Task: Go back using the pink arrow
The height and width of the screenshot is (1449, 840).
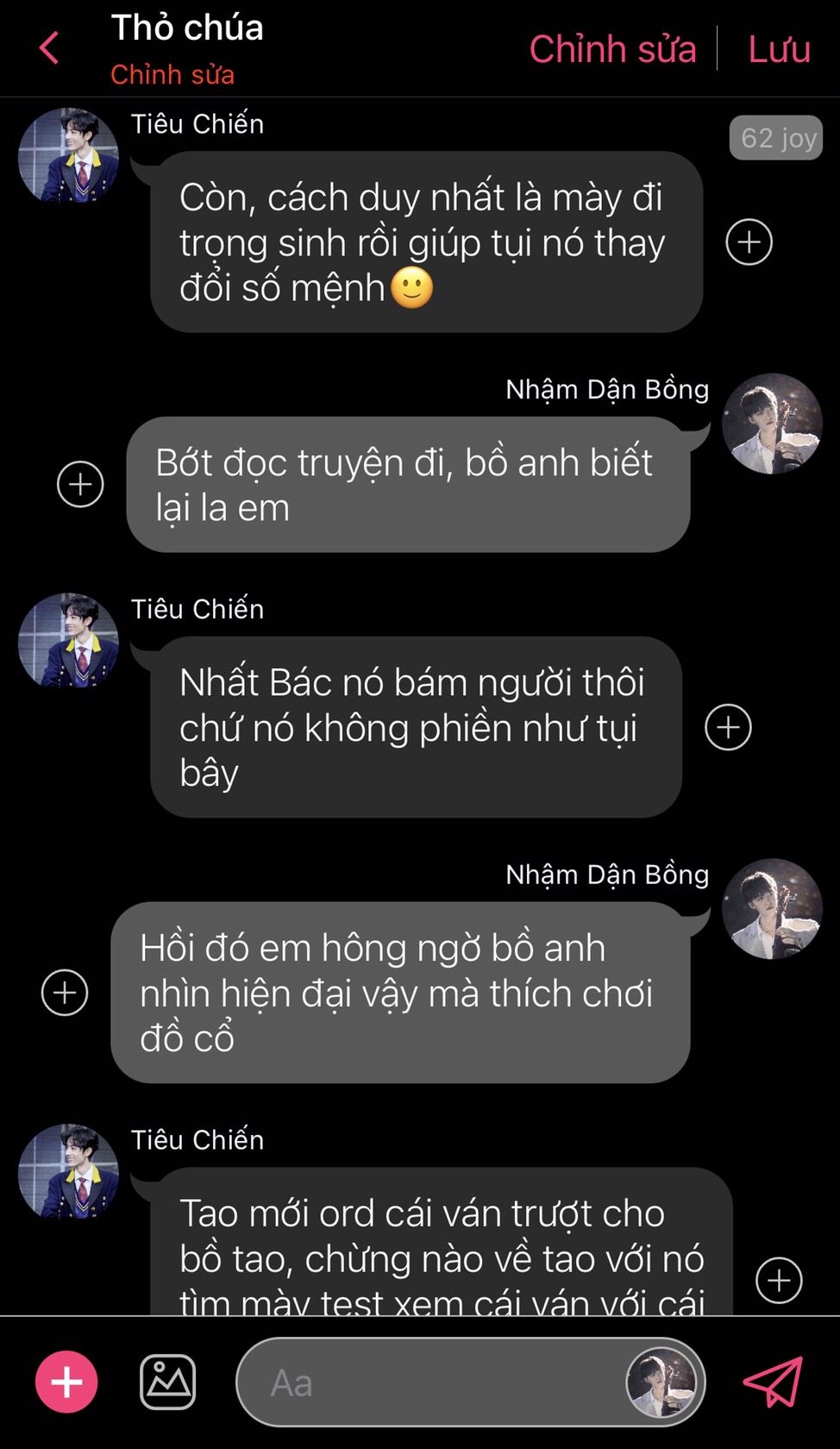Action: [x=49, y=47]
